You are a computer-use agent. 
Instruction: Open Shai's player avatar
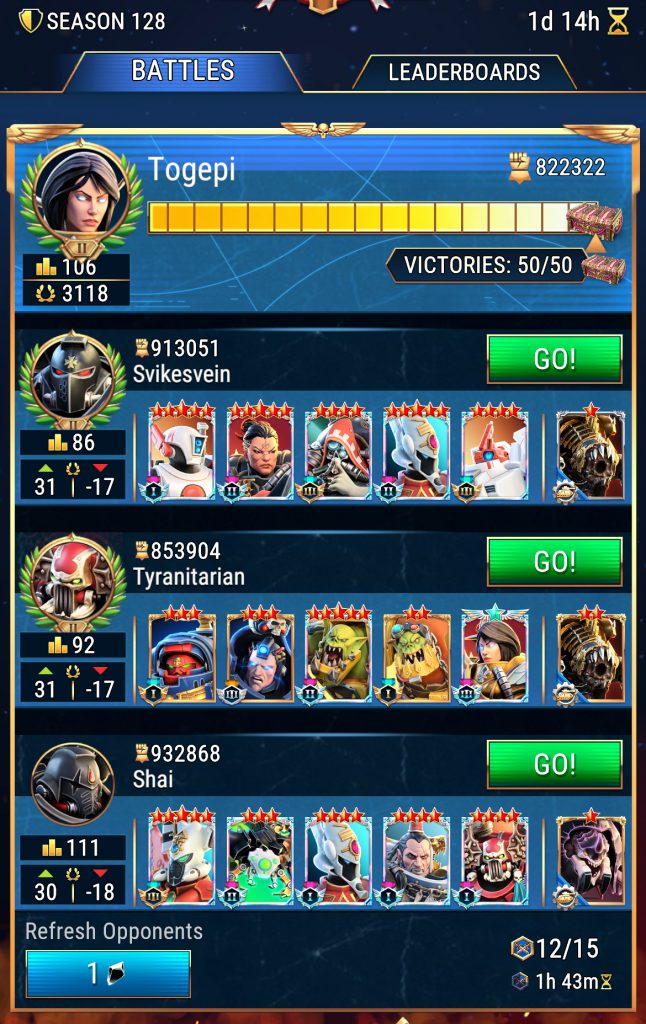pos(72,785)
